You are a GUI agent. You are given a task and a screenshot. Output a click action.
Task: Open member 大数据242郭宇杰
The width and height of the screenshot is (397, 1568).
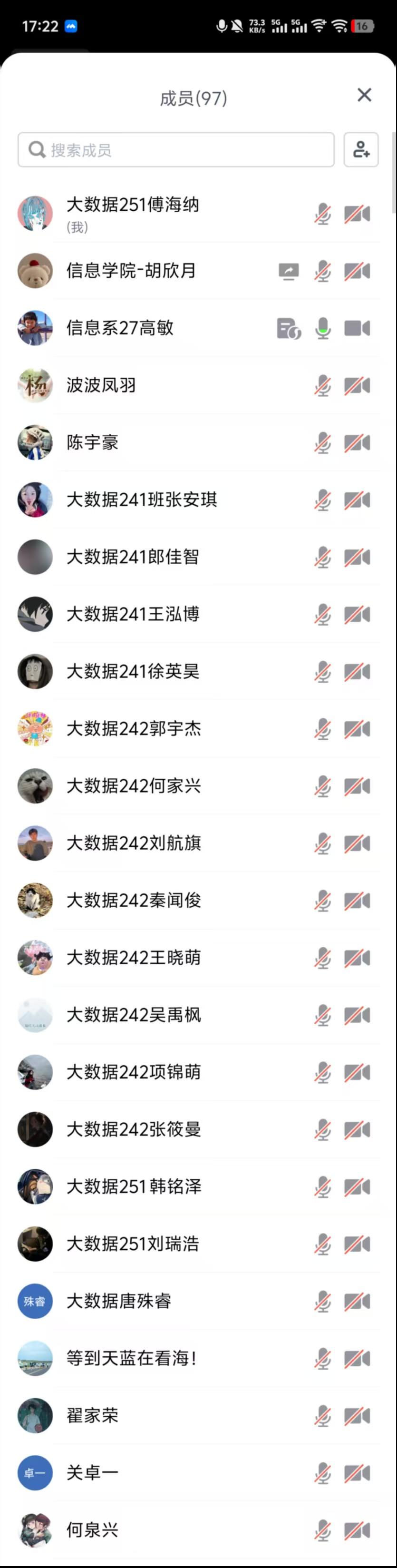click(x=134, y=729)
